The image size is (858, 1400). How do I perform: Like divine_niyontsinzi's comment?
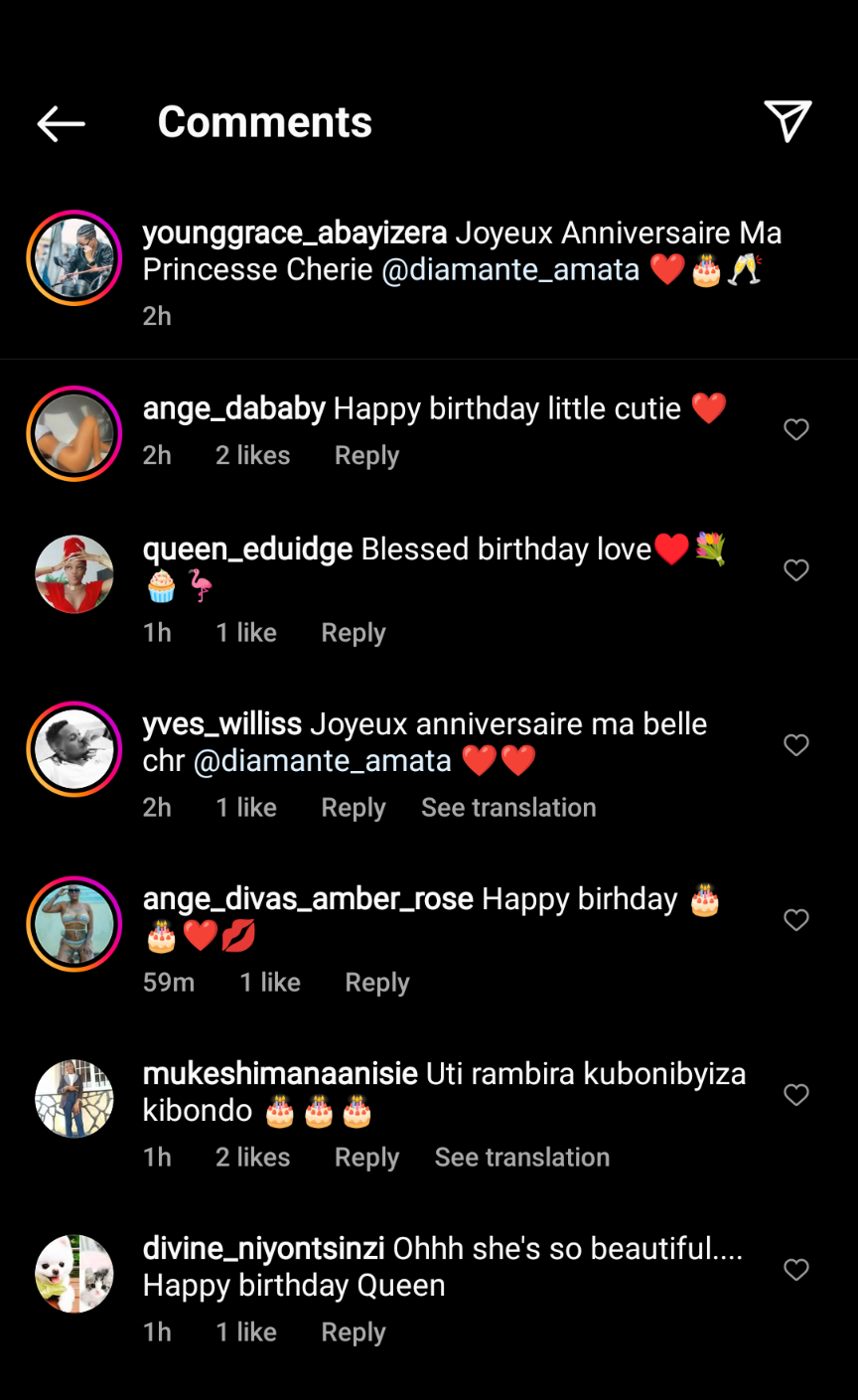click(795, 1270)
